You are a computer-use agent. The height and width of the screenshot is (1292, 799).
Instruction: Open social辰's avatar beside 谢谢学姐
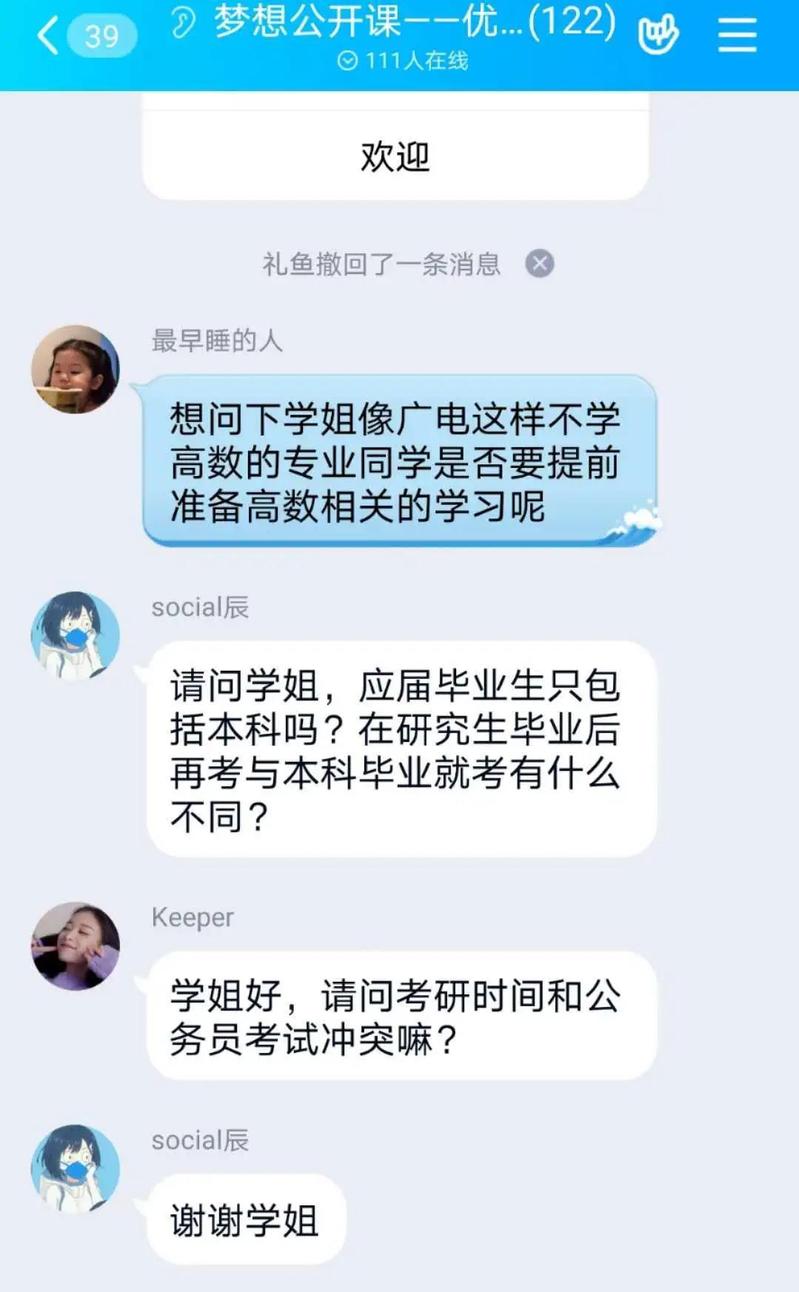pyautogui.click(x=75, y=1168)
